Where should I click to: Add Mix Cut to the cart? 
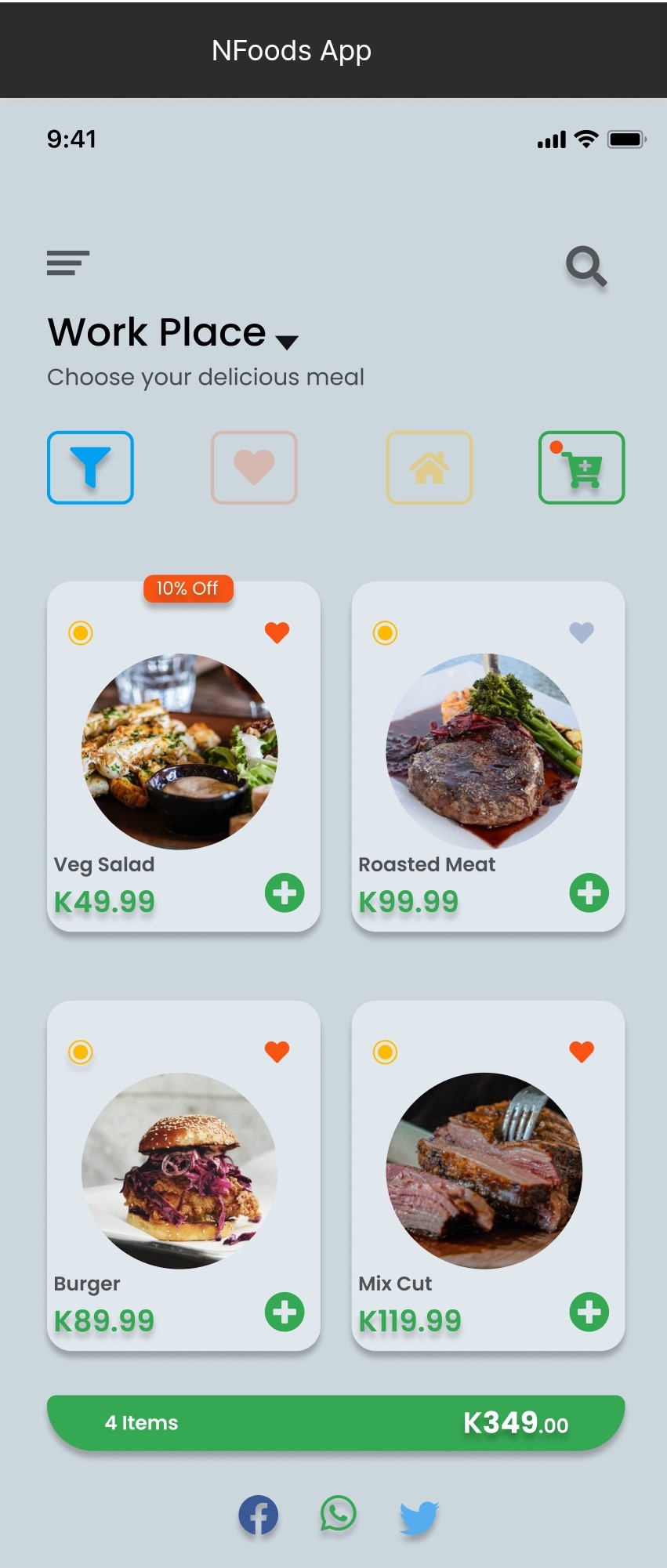point(589,1312)
